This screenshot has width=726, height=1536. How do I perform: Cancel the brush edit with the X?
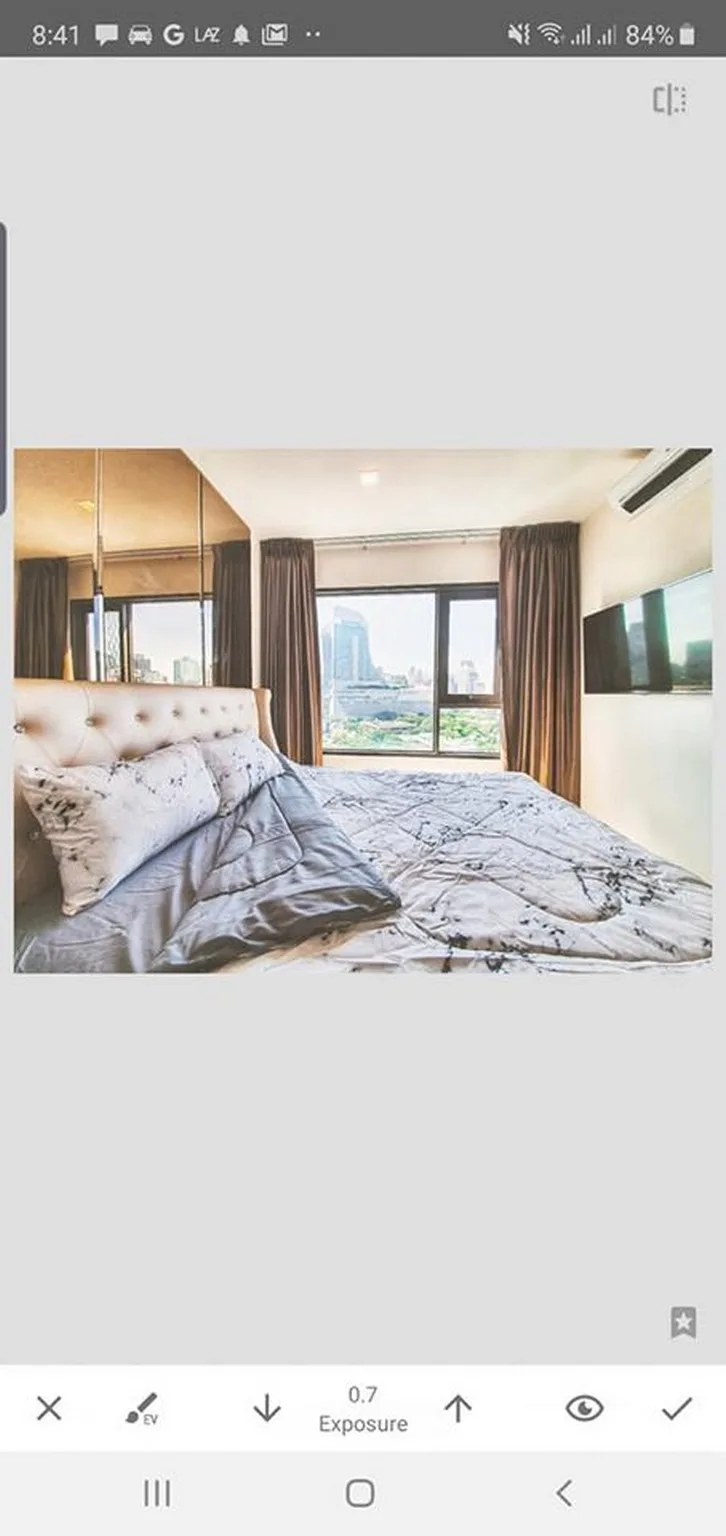tap(49, 1409)
